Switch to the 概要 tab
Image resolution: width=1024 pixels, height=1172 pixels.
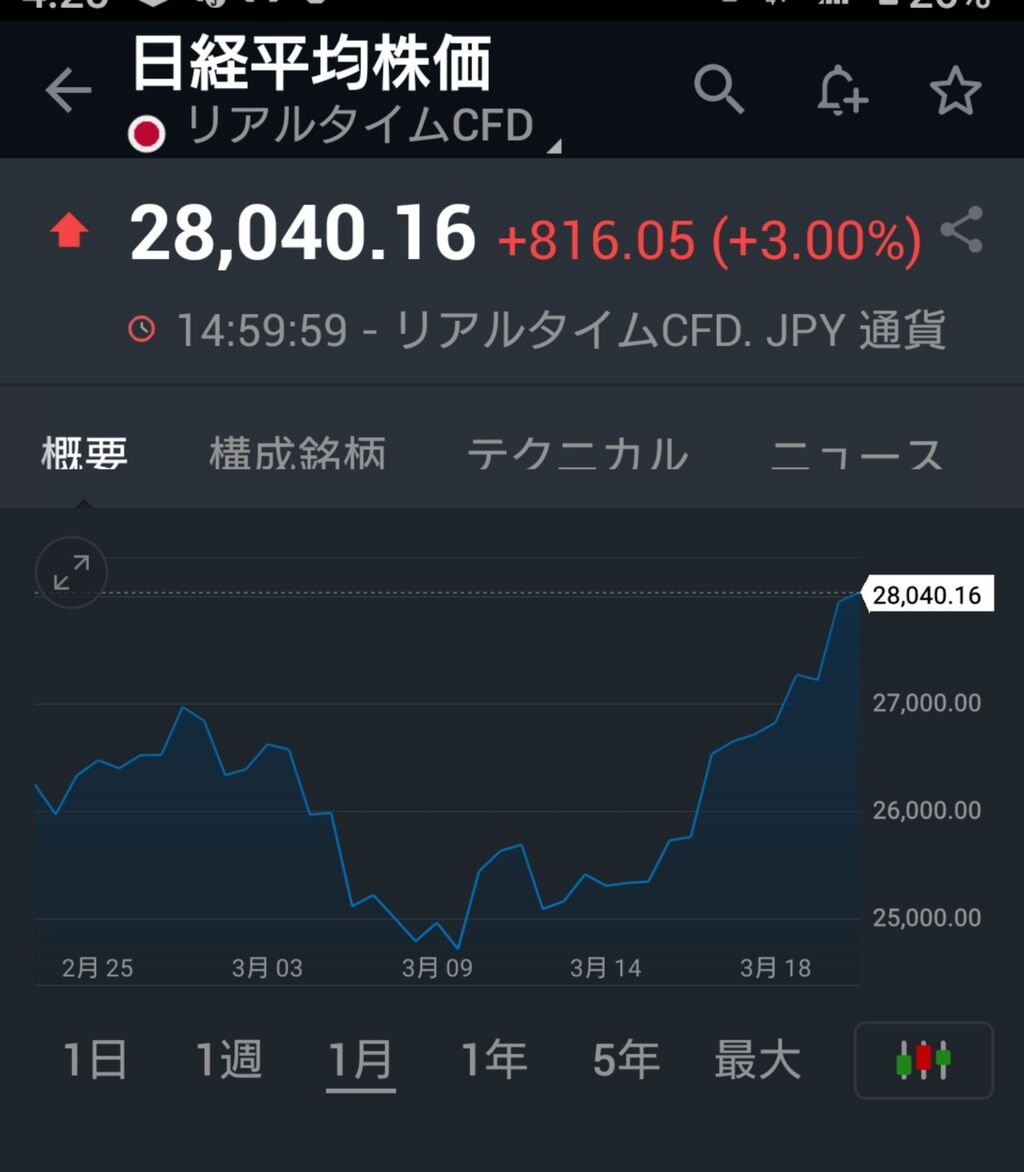coord(84,454)
